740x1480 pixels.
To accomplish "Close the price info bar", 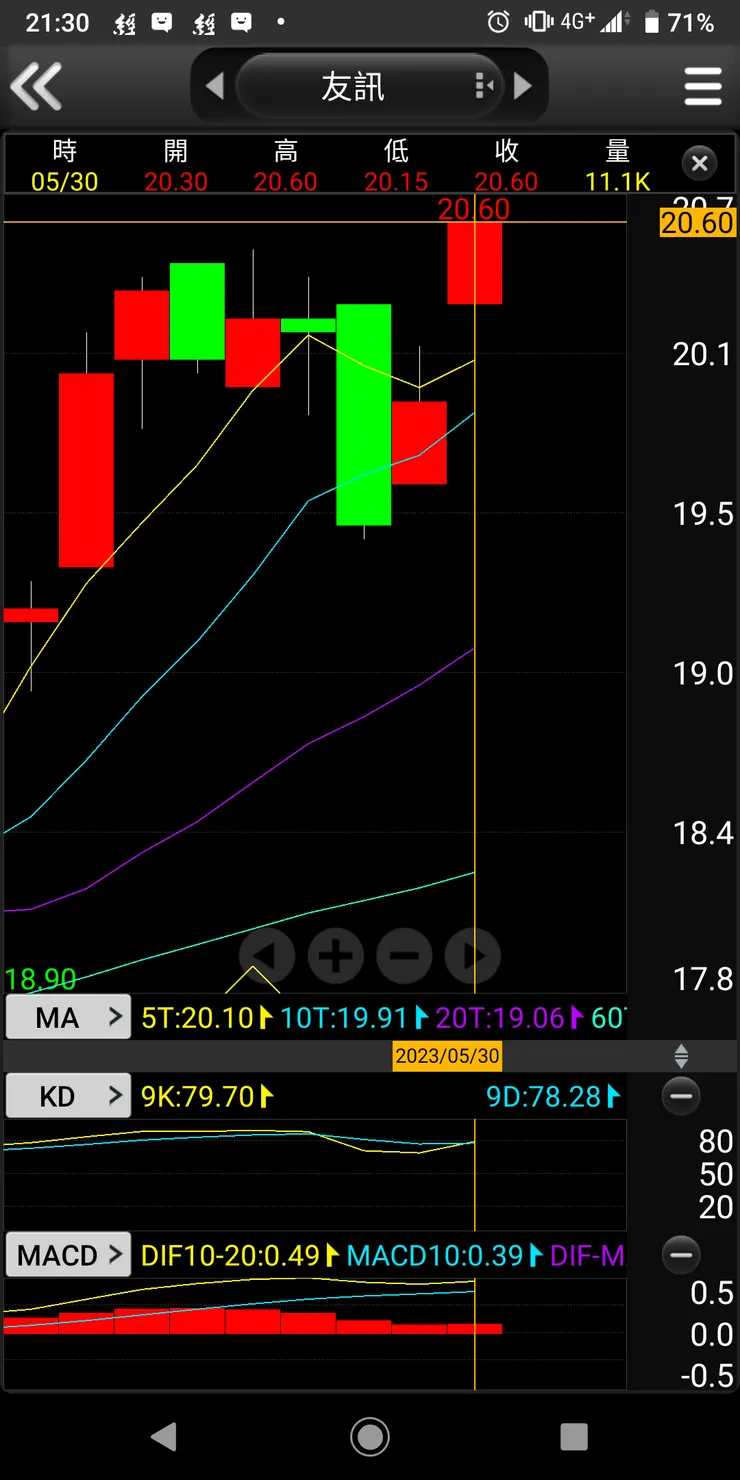I will tap(700, 162).
